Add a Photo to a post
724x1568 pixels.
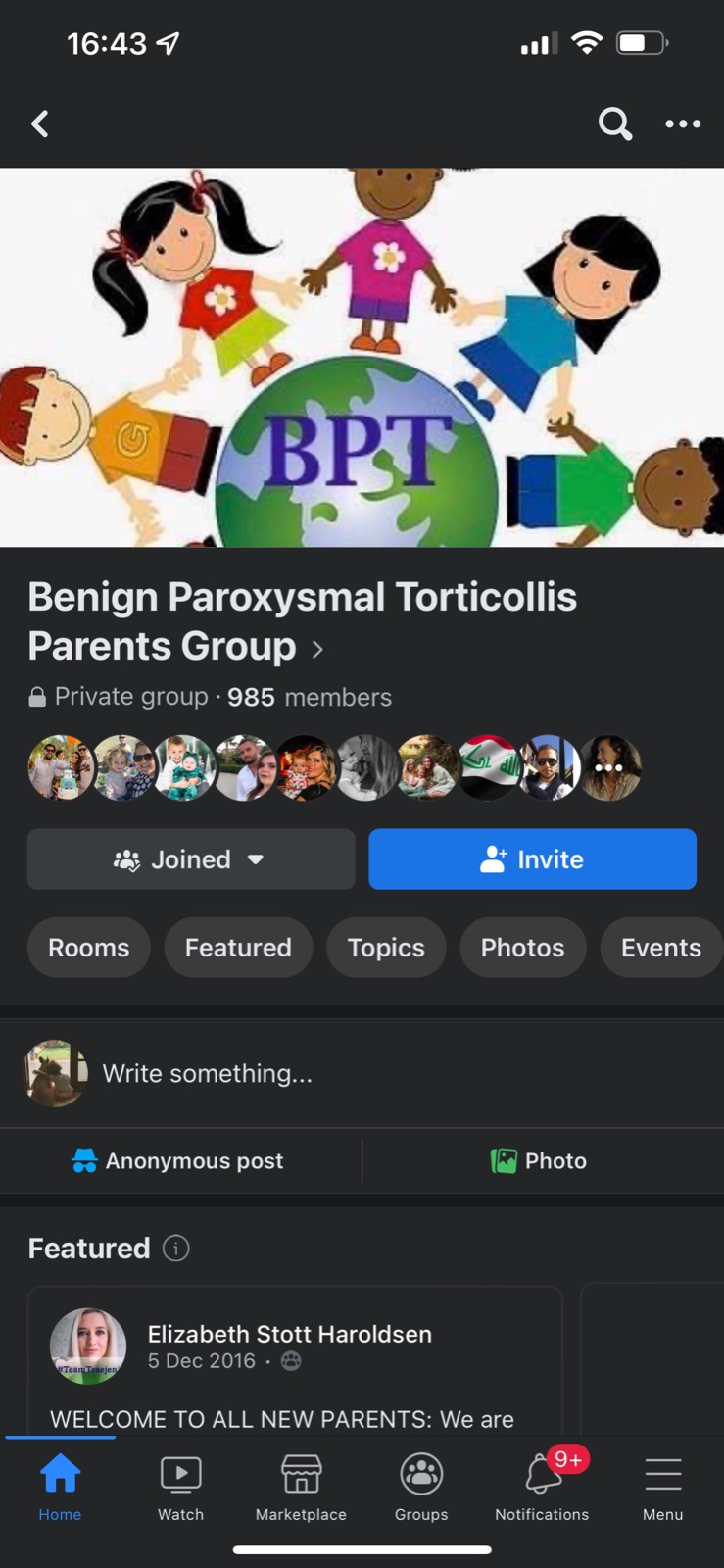pos(539,1161)
